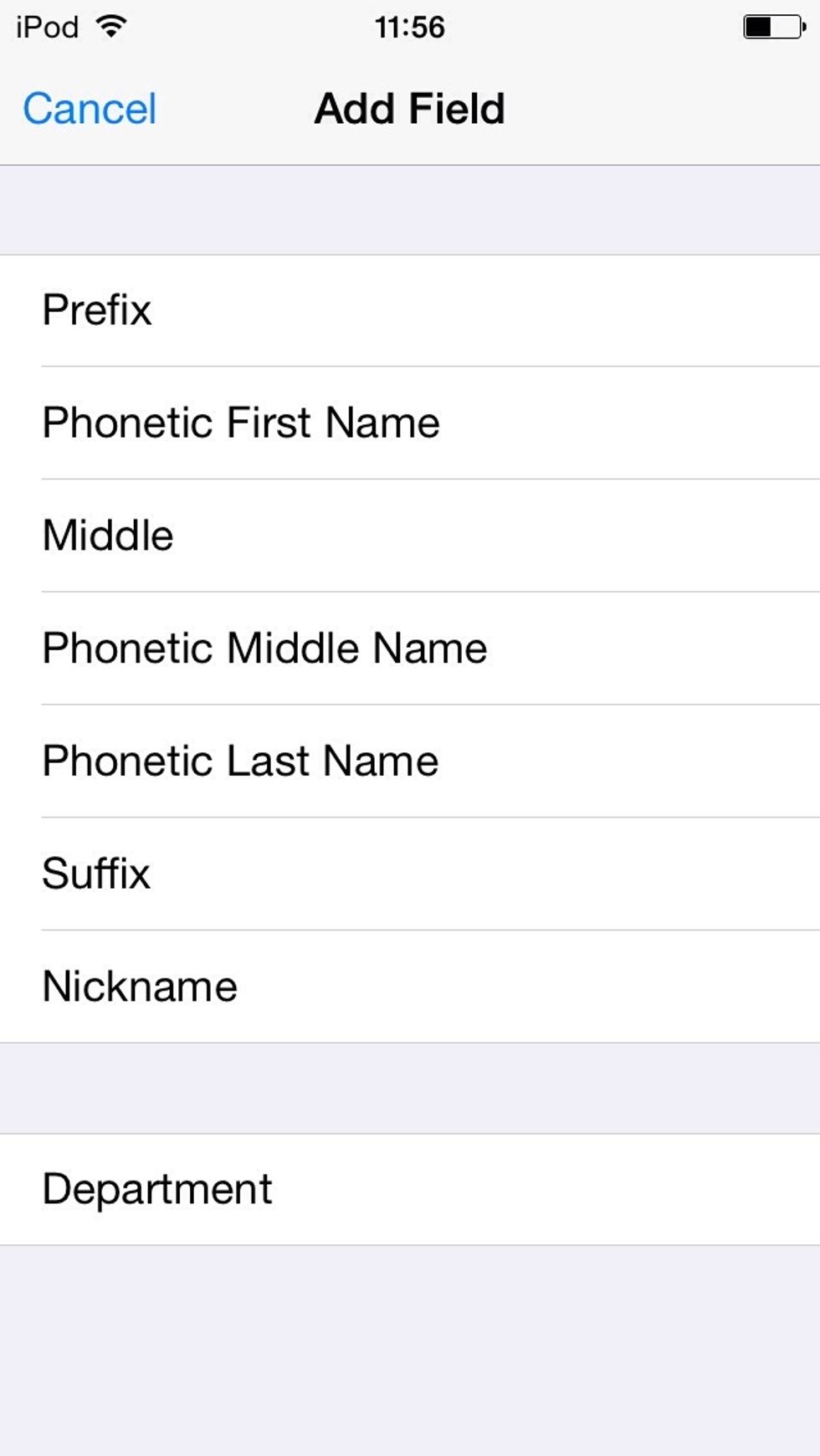Cancel adding a field
This screenshot has height=1456, width=820.
click(90, 109)
